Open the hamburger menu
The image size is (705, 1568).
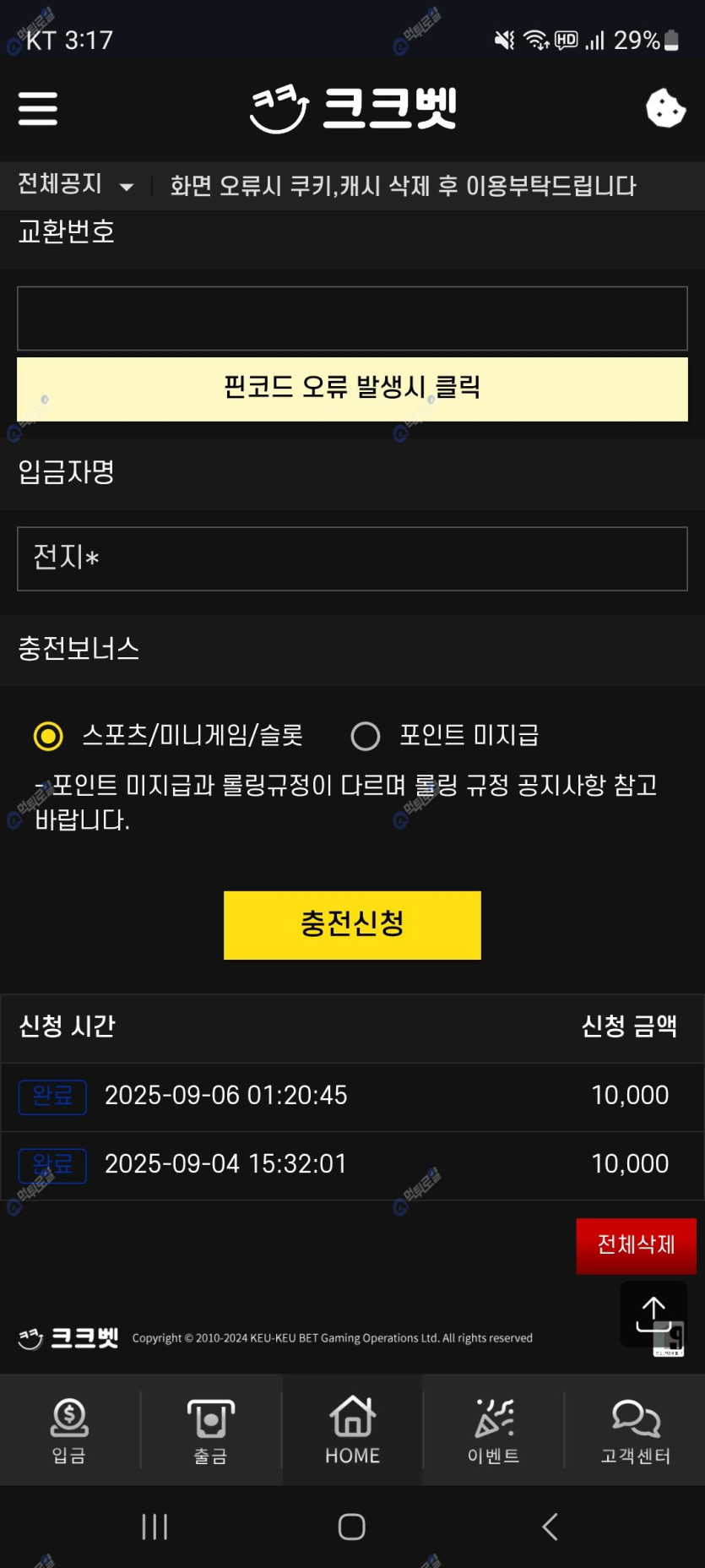[38, 109]
